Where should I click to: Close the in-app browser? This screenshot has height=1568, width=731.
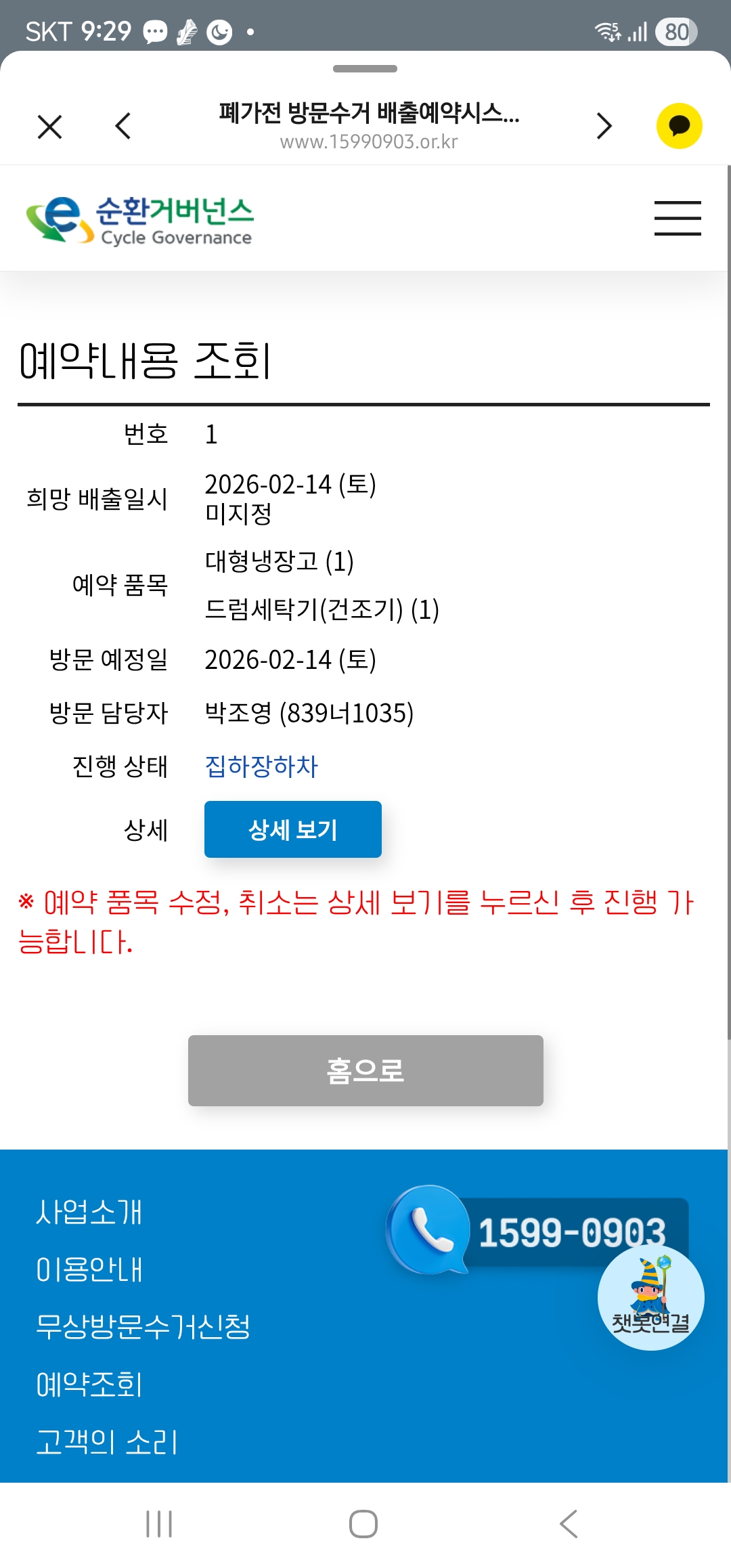[50, 127]
